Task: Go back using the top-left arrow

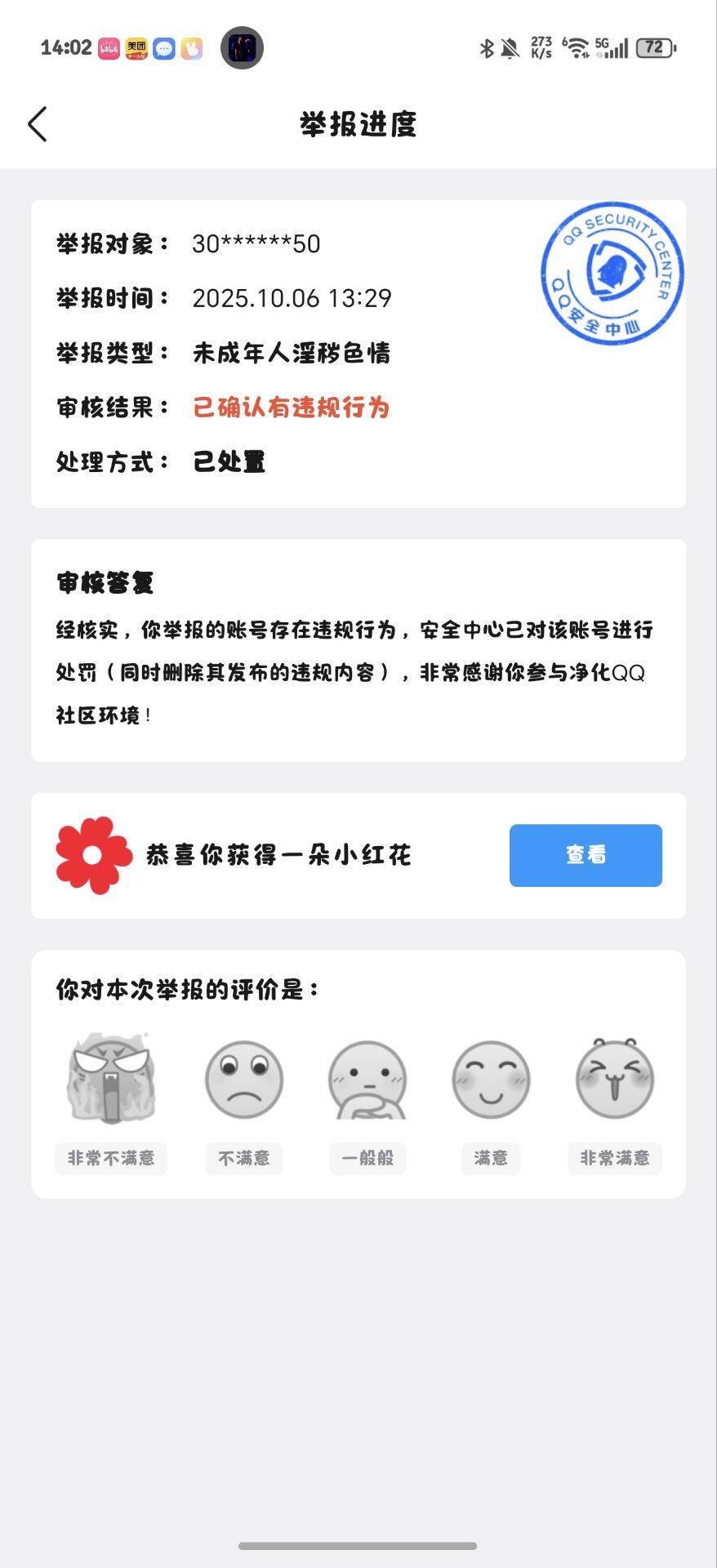Action: (x=38, y=124)
